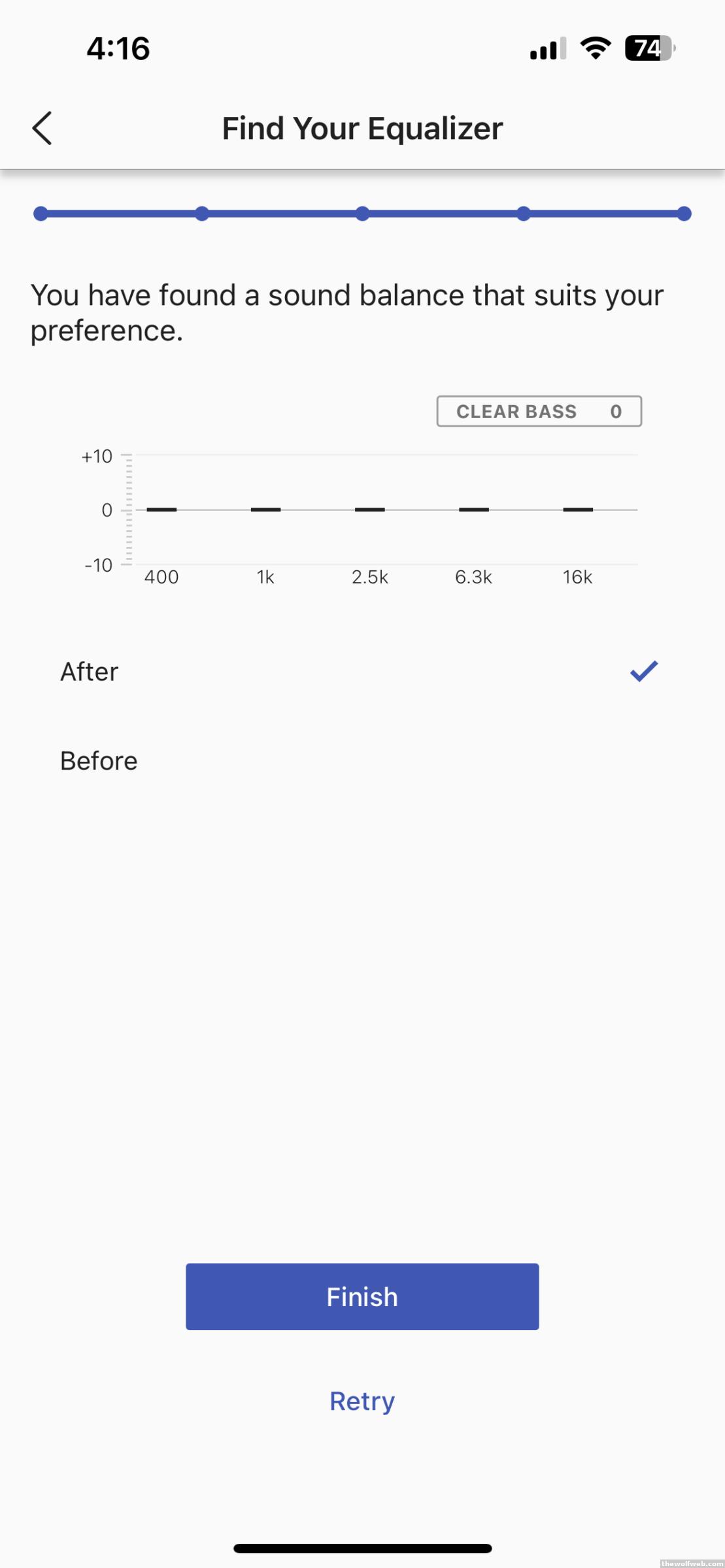Go back using the header arrow
This screenshot has width=725, height=1568.
[42, 128]
